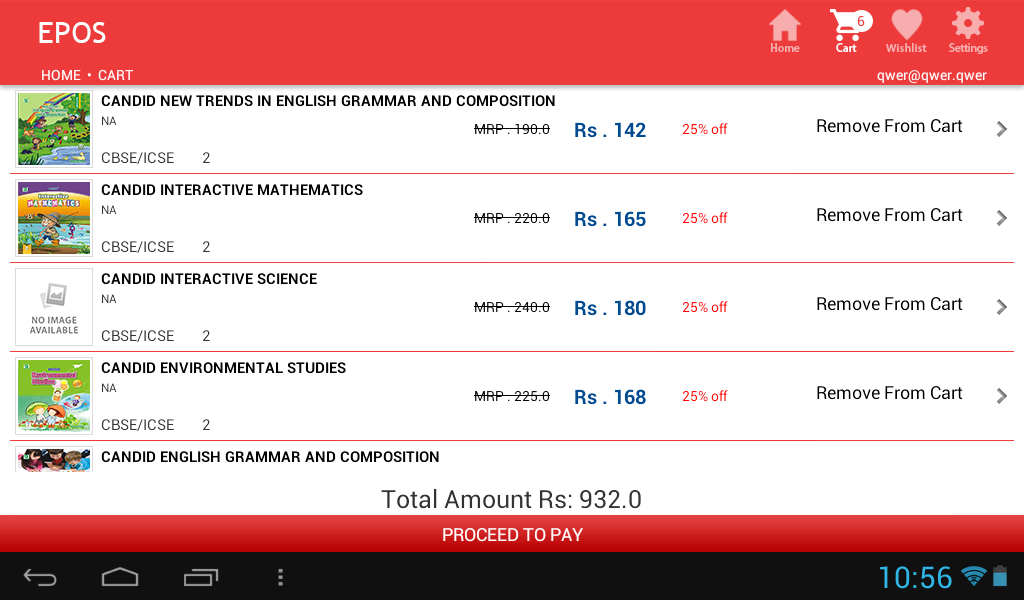The height and width of the screenshot is (600, 1024).
Task: Remove Candid Interactive Mathematics from cart
Action: pos(889,215)
